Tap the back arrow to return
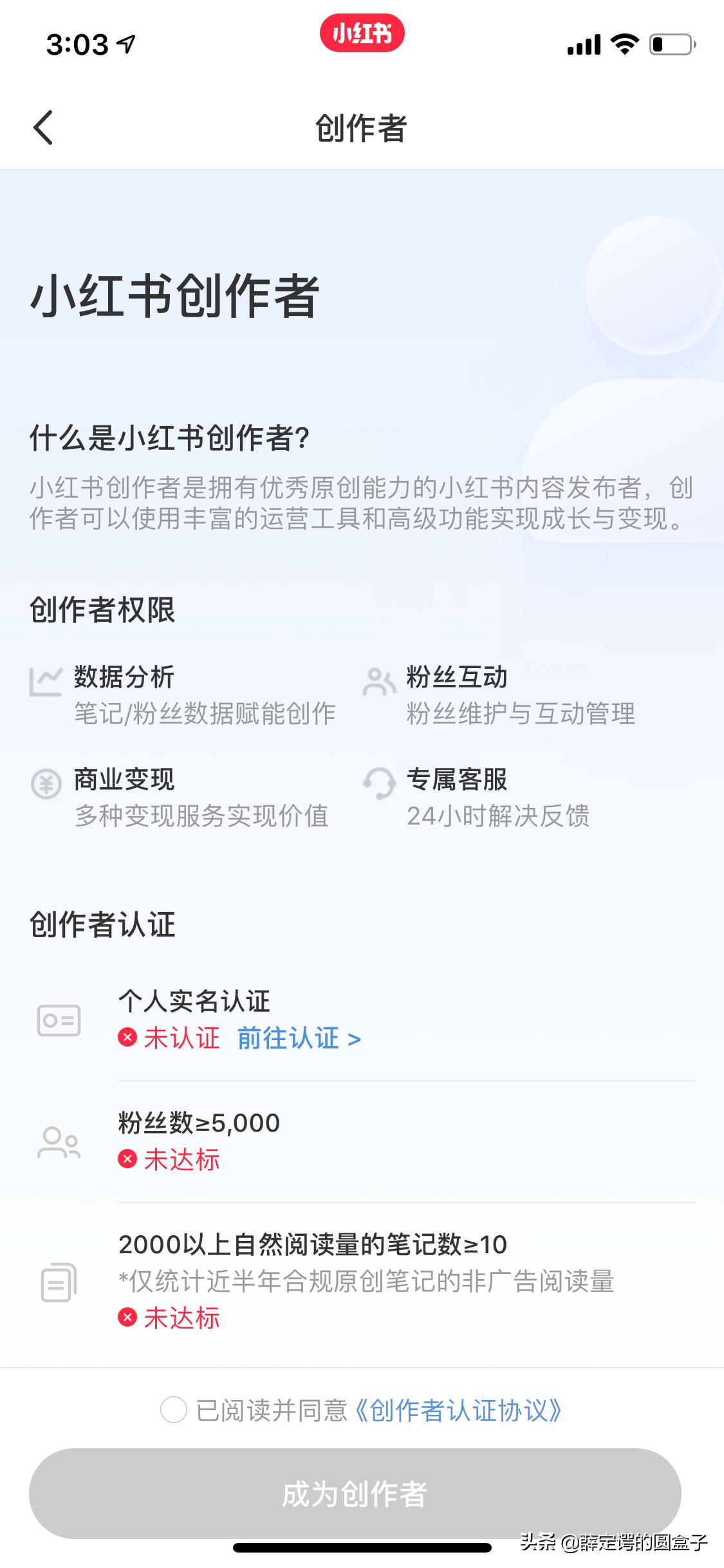This screenshot has width=724, height=1568. click(44, 128)
